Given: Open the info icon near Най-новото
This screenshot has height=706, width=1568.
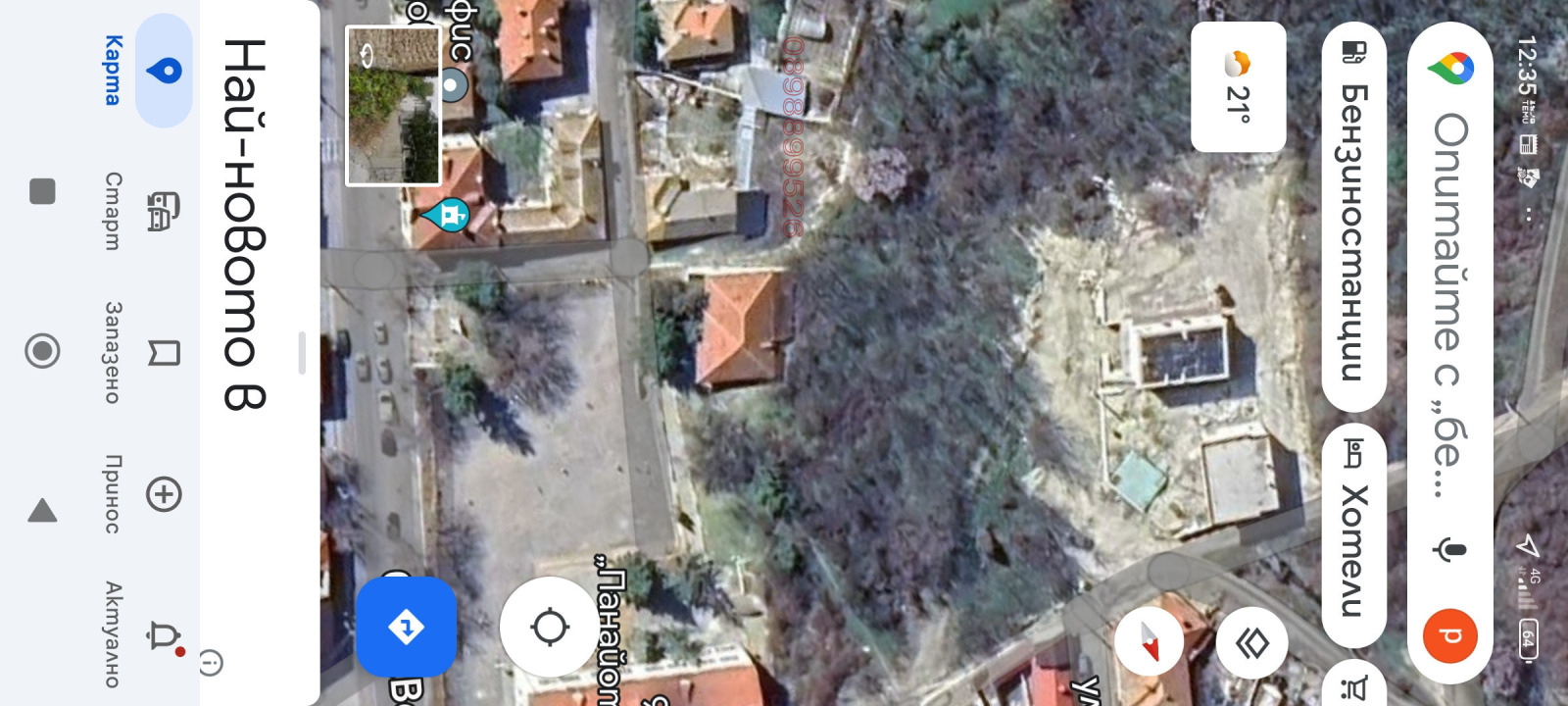Looking at the screenshot, I should pos(211,663).
